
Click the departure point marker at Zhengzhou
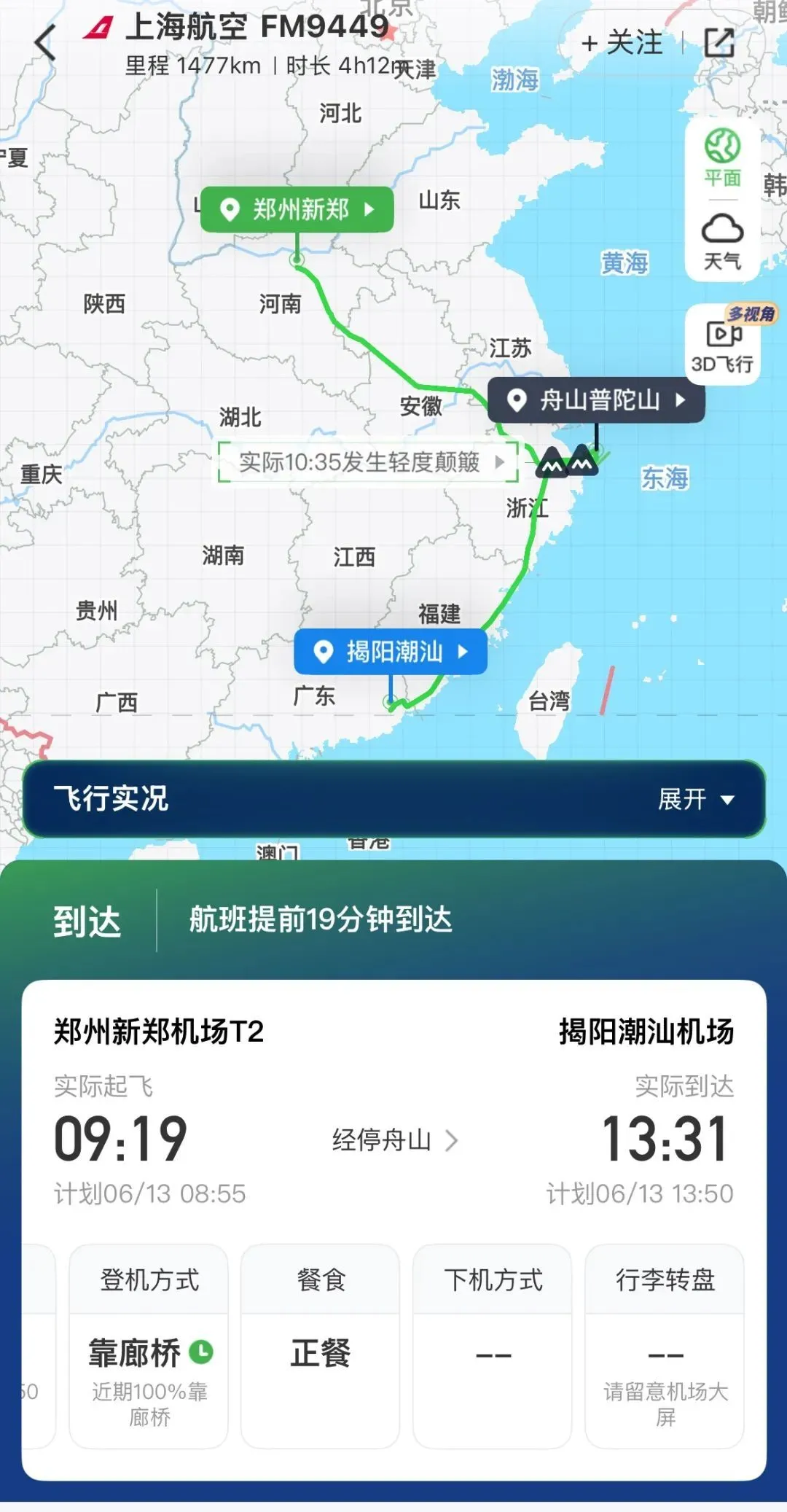coord(297,259)
